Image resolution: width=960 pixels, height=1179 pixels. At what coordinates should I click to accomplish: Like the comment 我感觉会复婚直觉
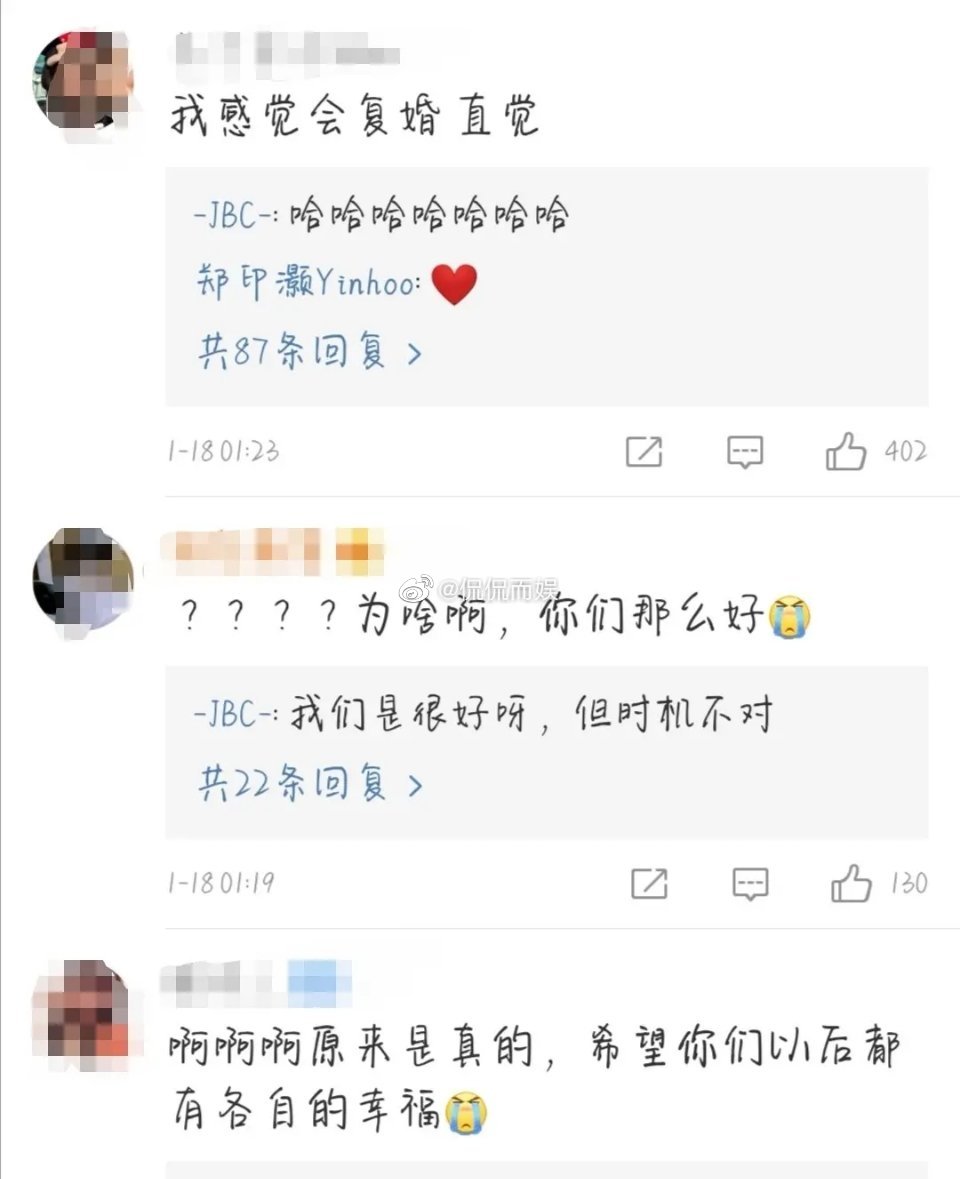pos(846,452)
